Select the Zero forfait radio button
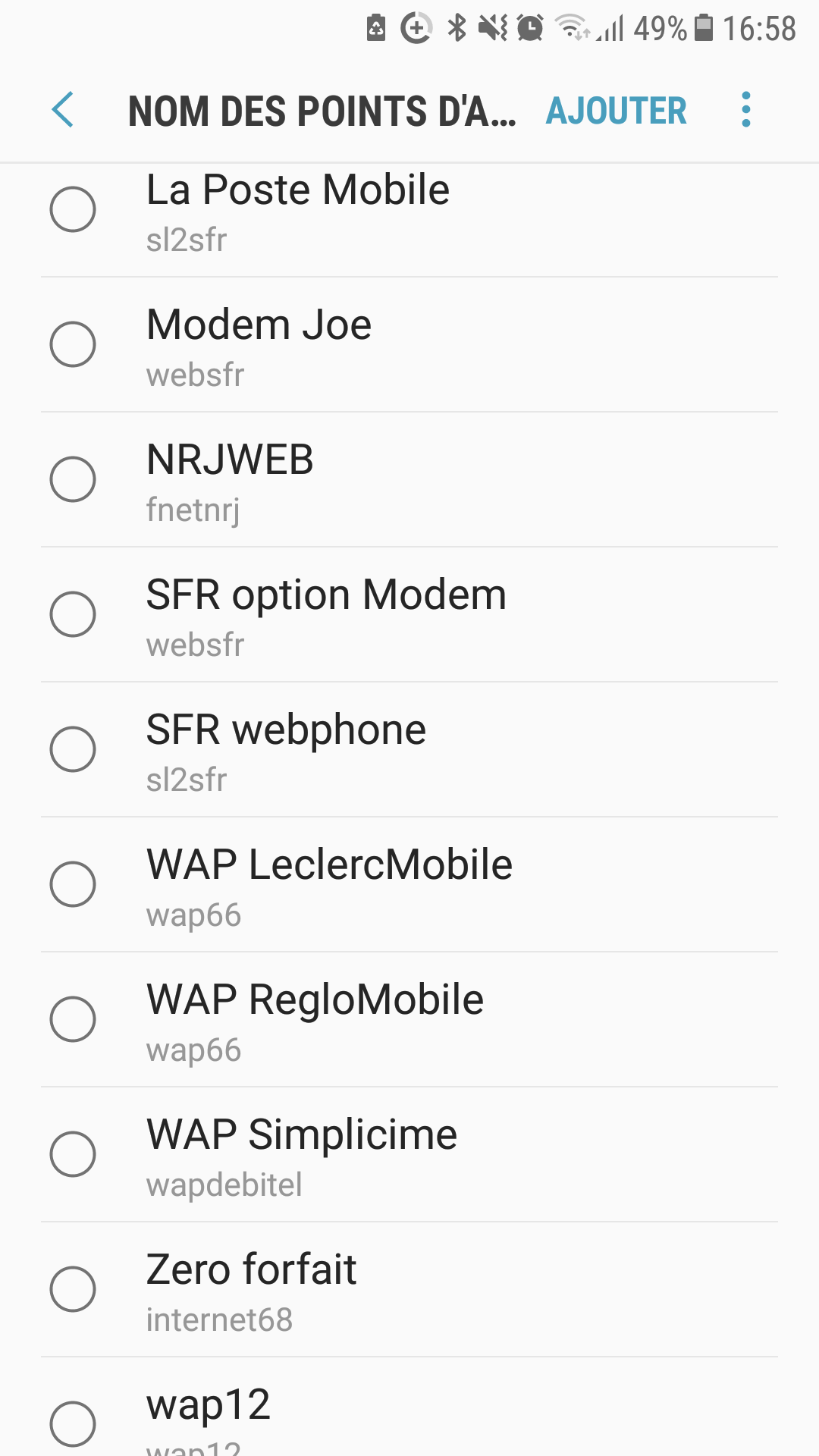 pos(73,1288)
